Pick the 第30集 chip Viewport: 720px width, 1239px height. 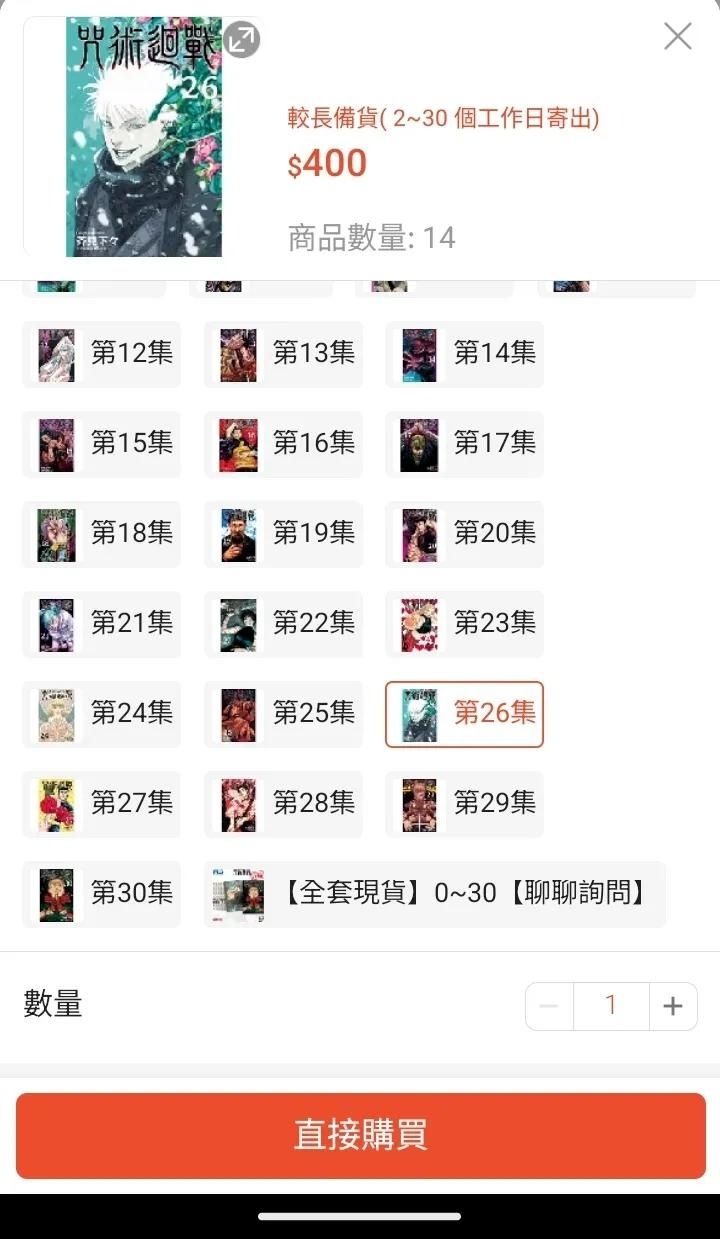pyautogui.click(x=102, y=894)
